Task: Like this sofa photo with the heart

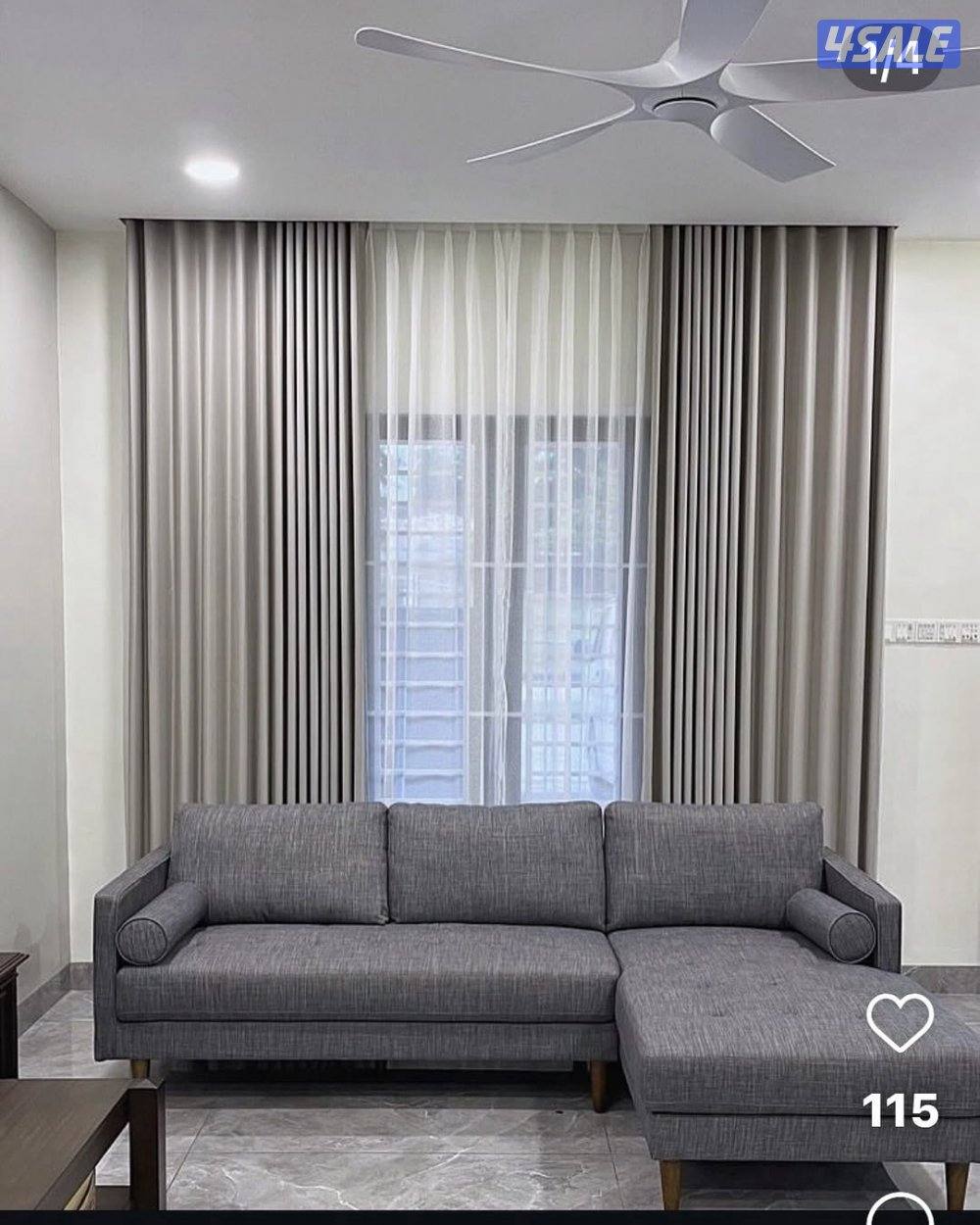Action: coord(900,1022)
